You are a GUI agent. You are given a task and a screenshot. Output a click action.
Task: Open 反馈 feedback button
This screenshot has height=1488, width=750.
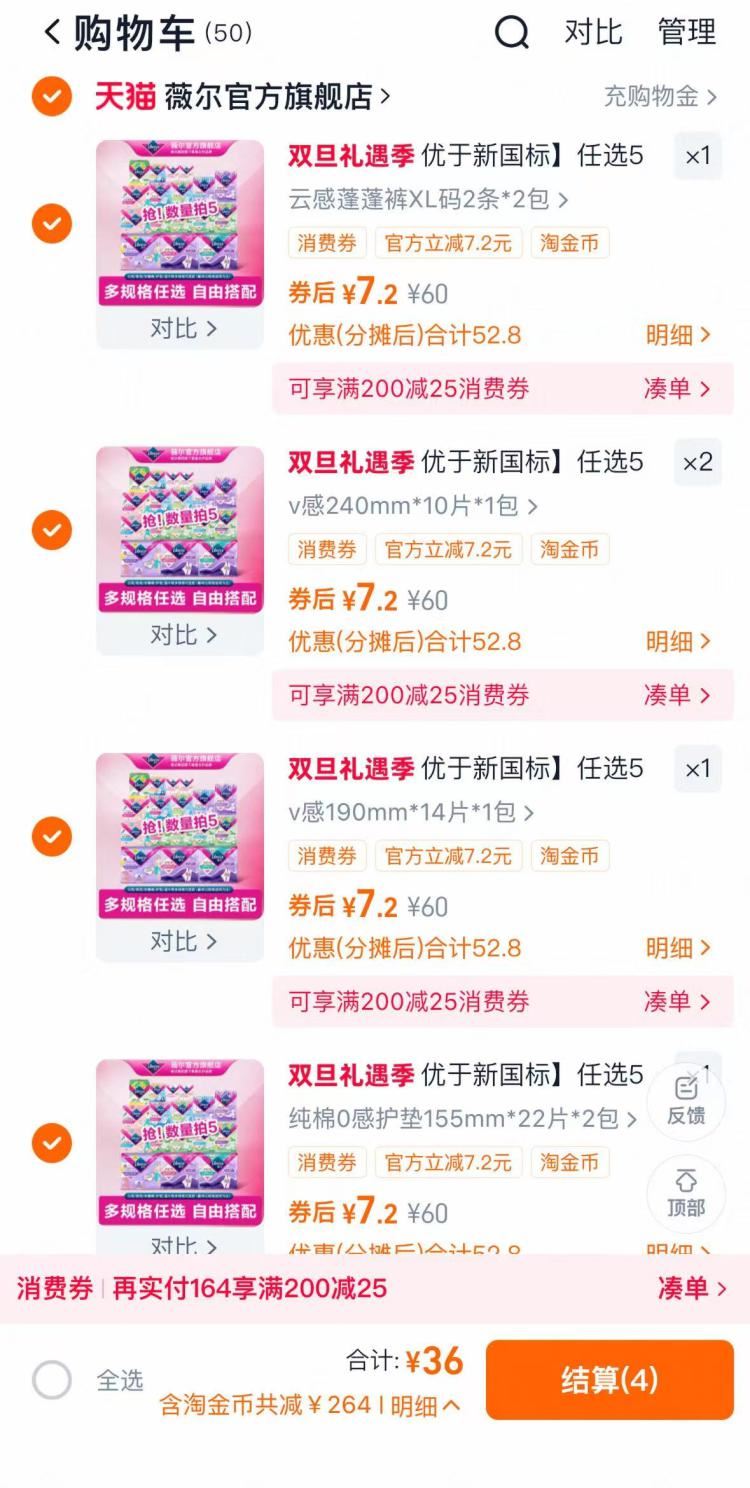coord(686,1100)
